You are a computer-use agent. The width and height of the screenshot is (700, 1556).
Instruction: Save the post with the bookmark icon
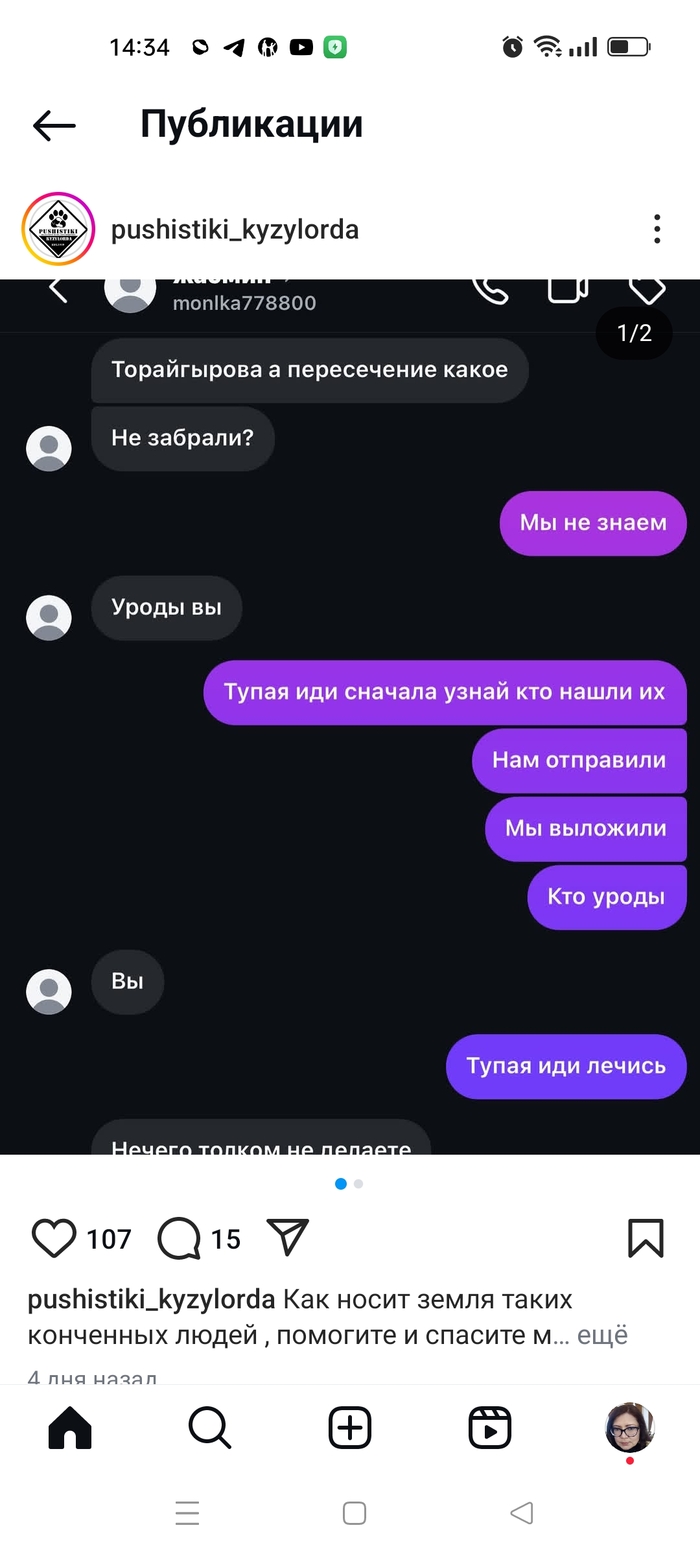pyautogui.click(x=646, y=1238)
